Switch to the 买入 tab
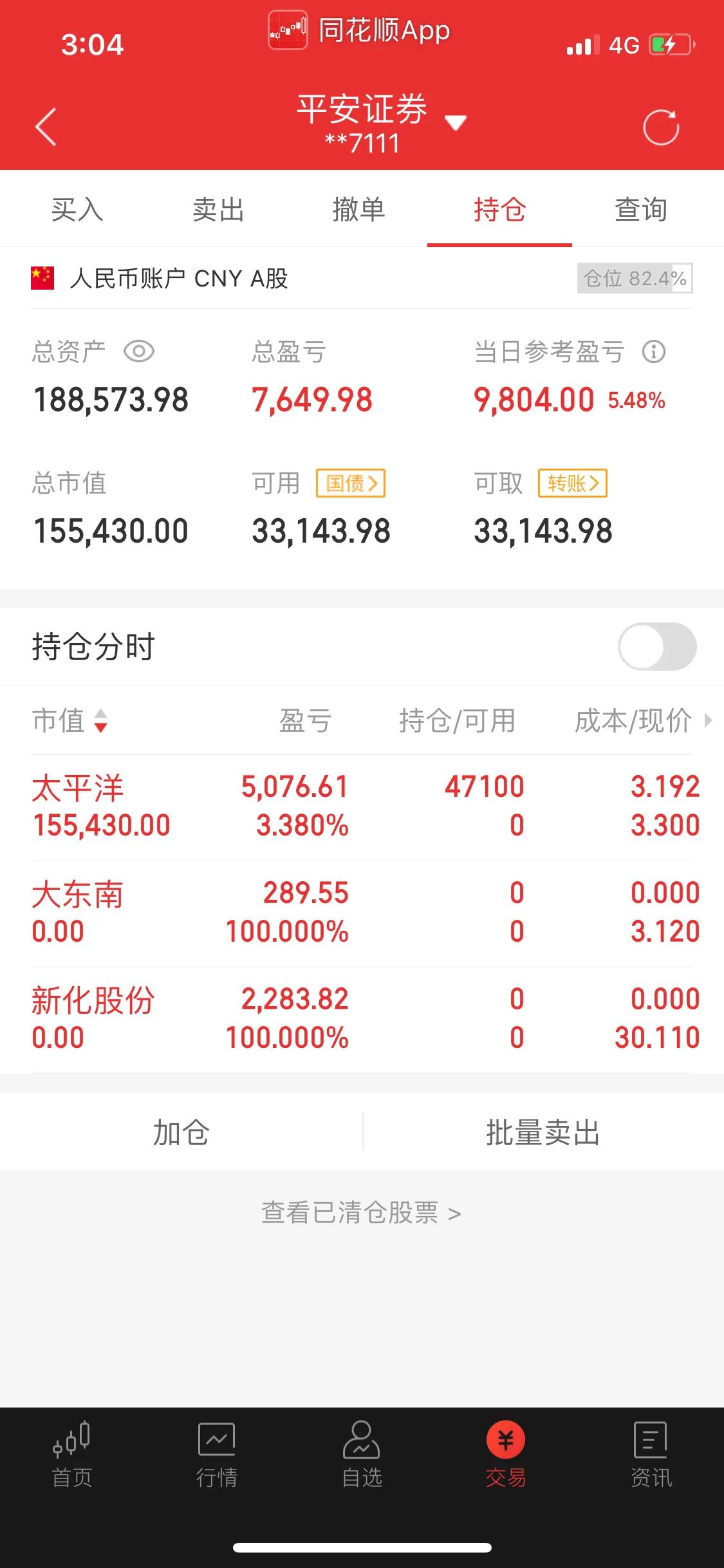The width and height of the screenshot is (724, 1568). [x=77, y=210]
